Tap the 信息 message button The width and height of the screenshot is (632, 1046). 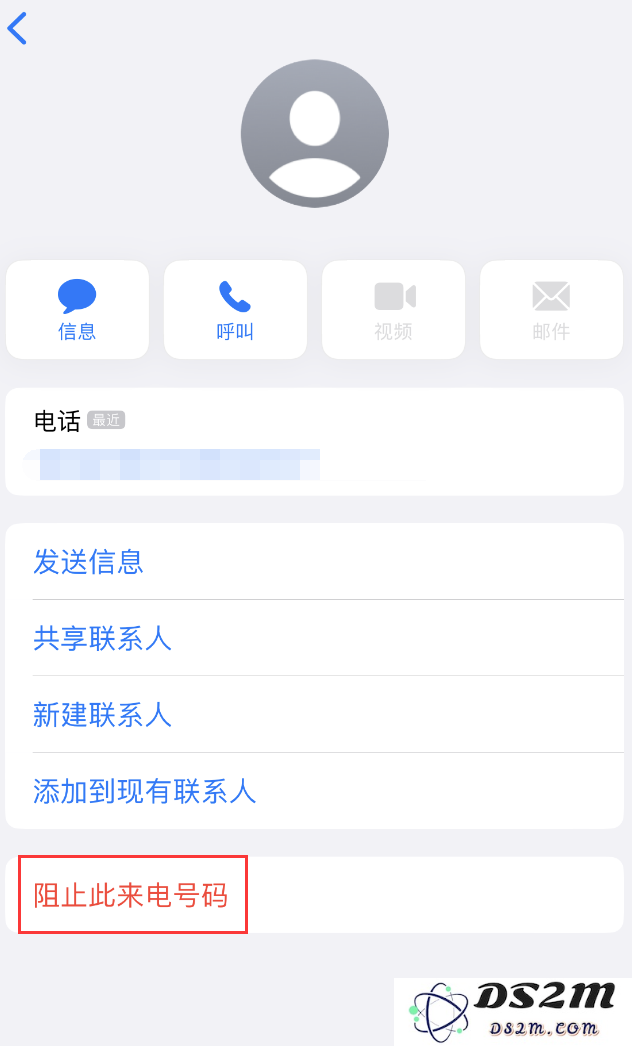coord(77,310)
